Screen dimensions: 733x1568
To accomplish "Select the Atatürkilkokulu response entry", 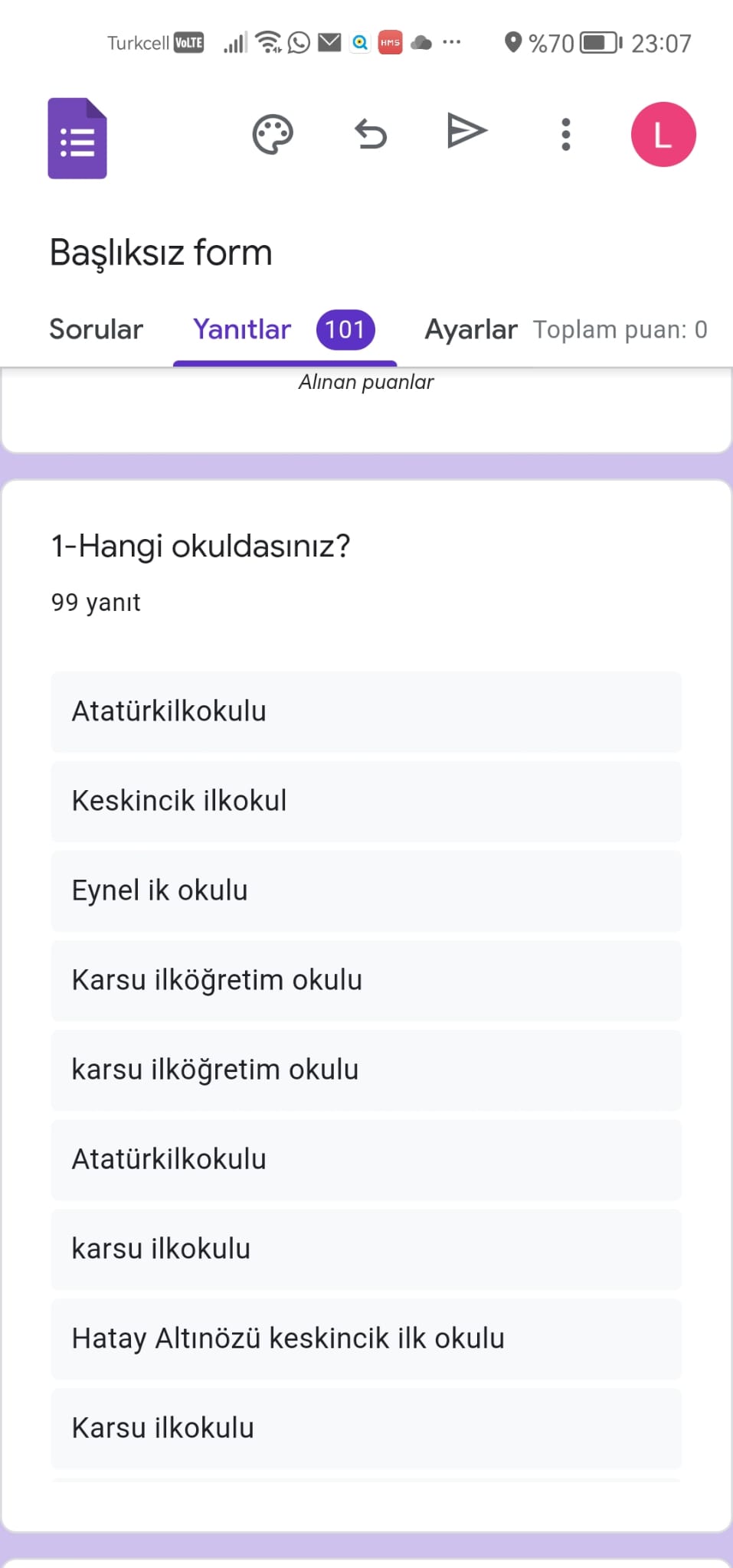I will (365, 712).
